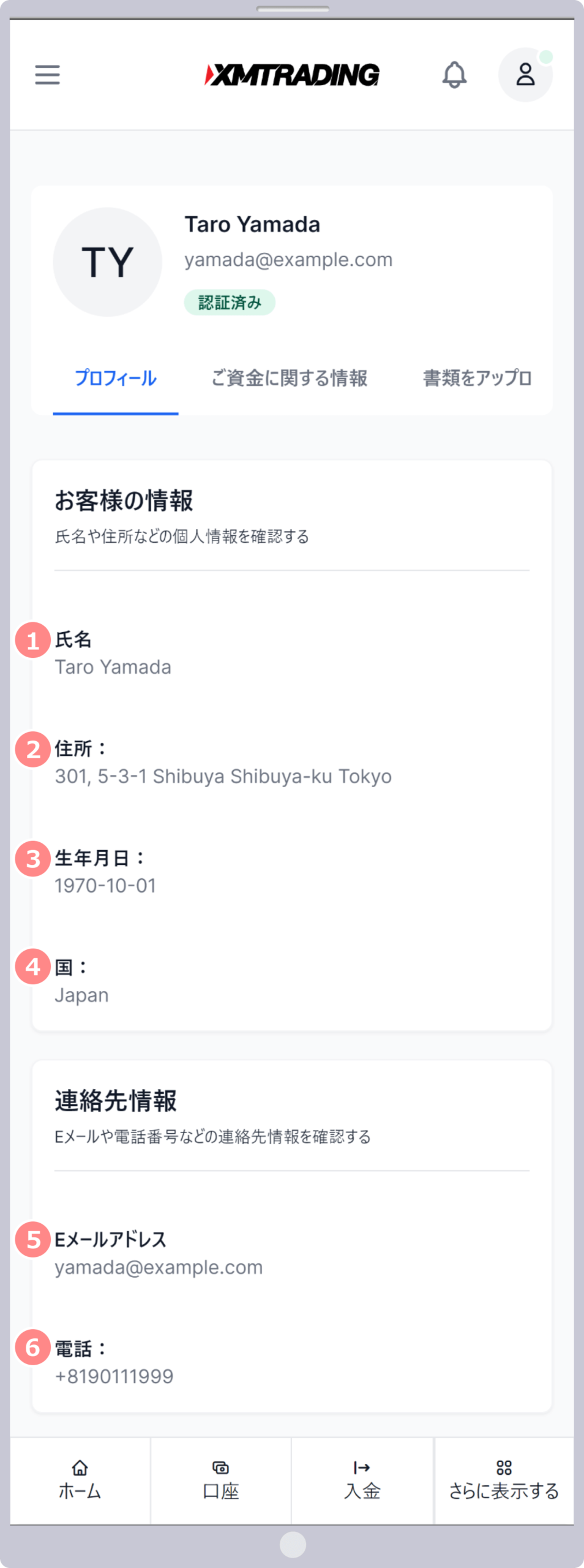Select the 書類をアップロード tab

[x=477, y=378]
